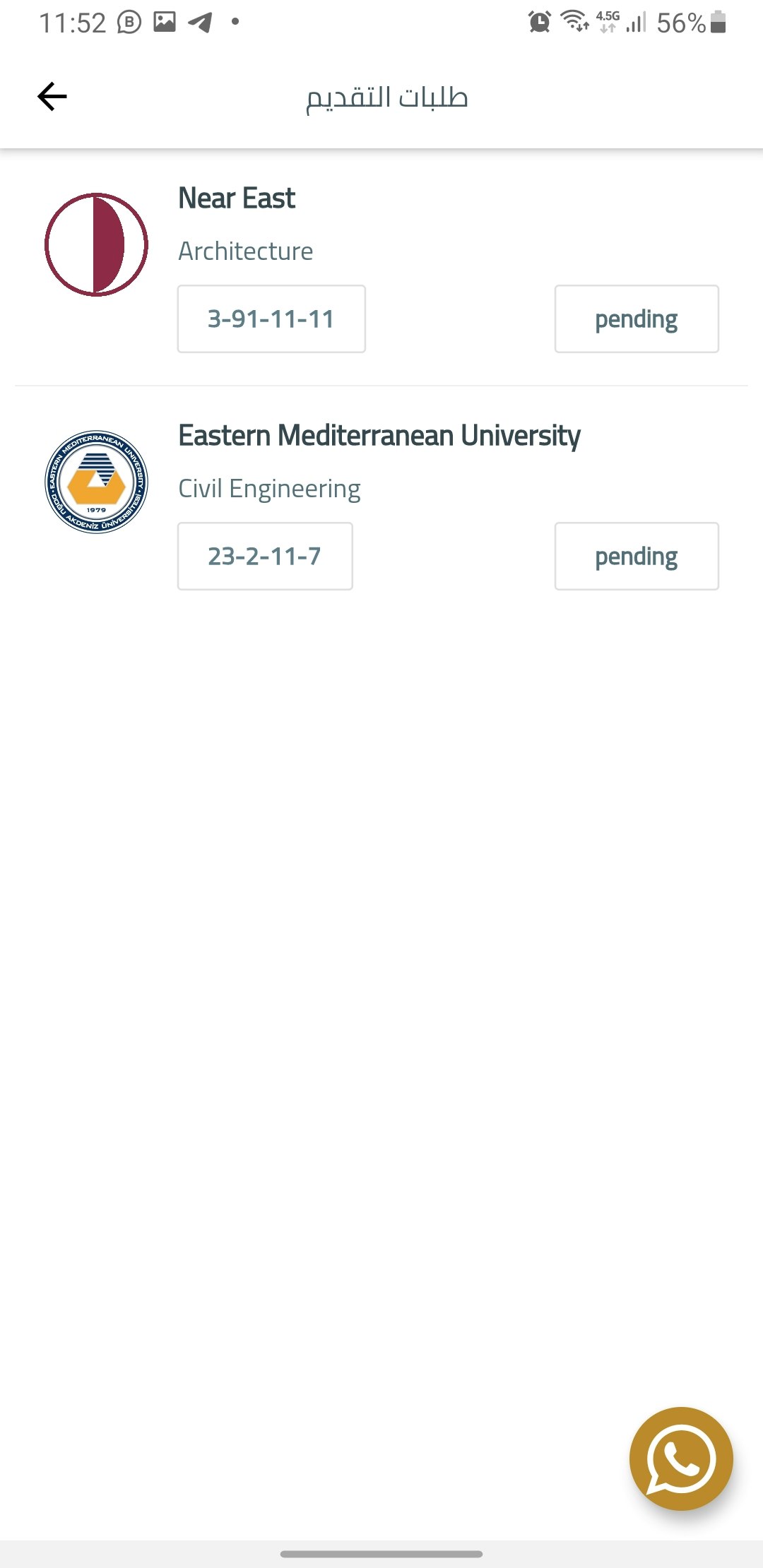The width and height of the screenshot is (763, 1568).
Task: Go back using the header arrow
Action: (x=52, y=97)
